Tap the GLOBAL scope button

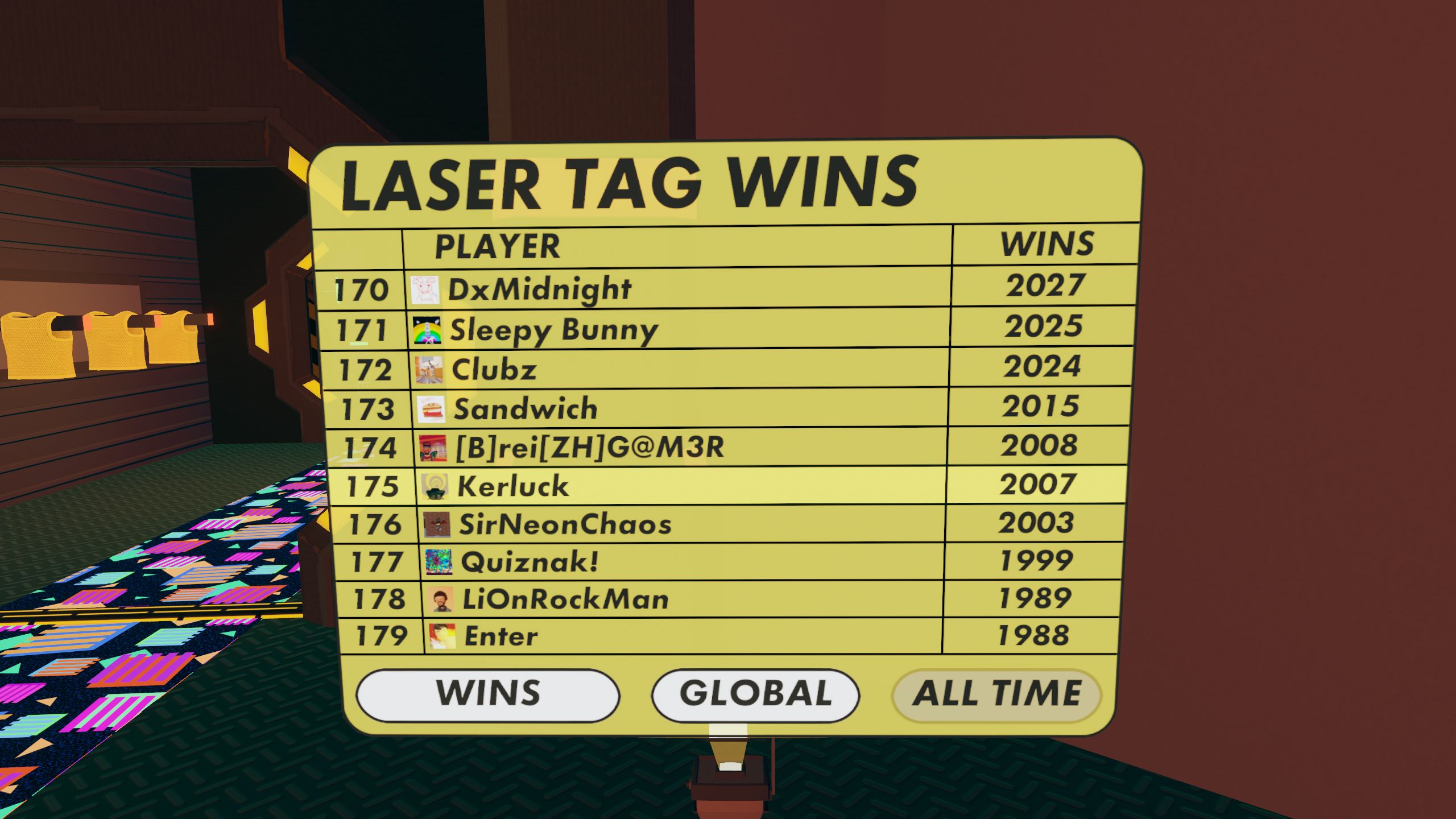click(x=755, y=694)
